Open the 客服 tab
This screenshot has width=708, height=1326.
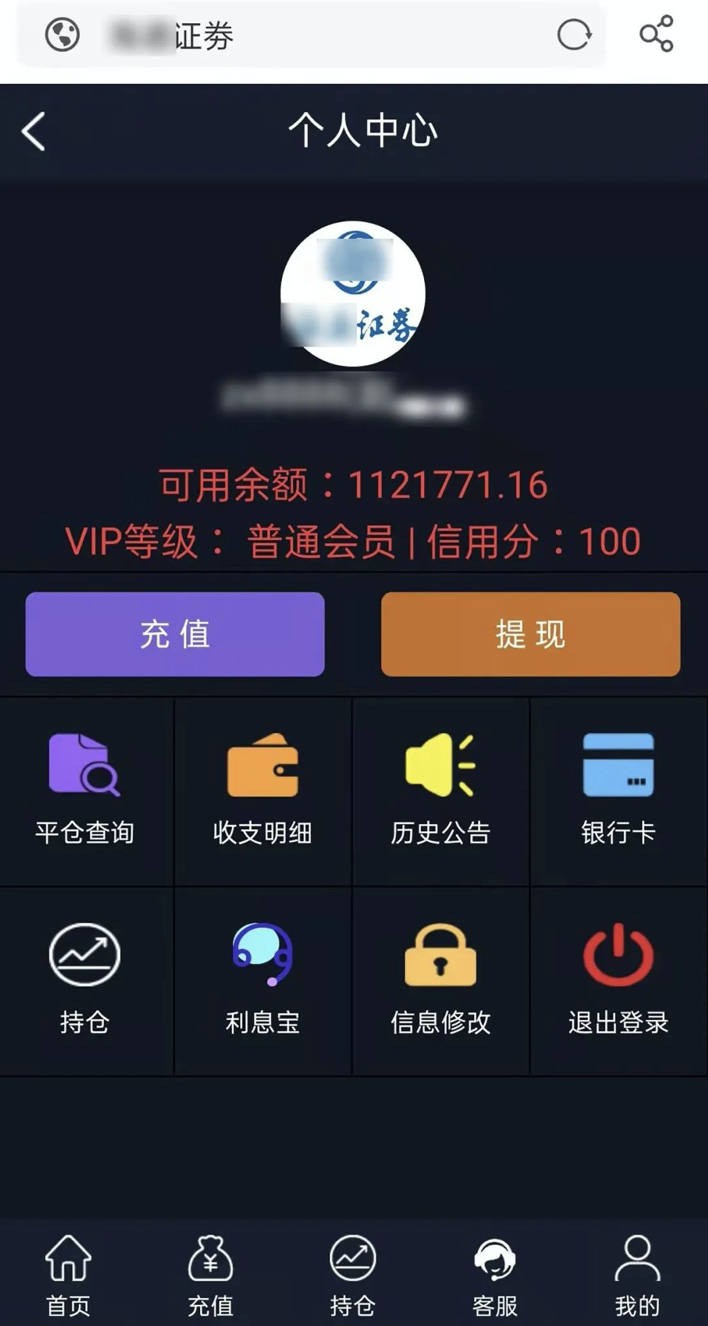click(x=494, y=1274)
